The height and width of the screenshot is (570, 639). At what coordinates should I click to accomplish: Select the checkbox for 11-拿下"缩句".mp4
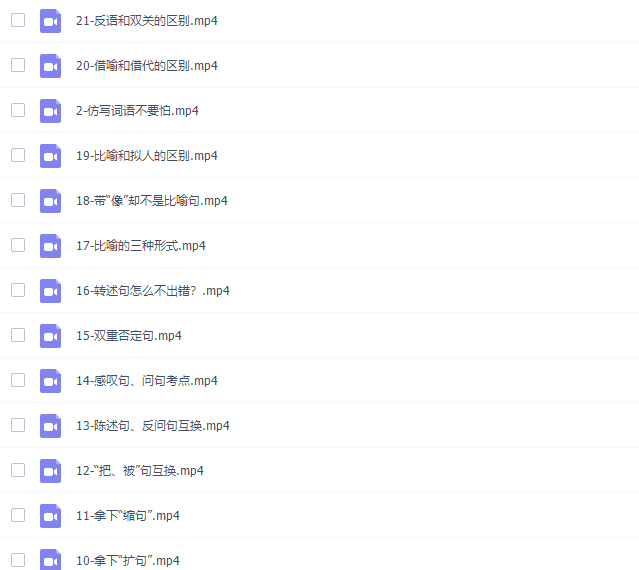click(18, 515)
